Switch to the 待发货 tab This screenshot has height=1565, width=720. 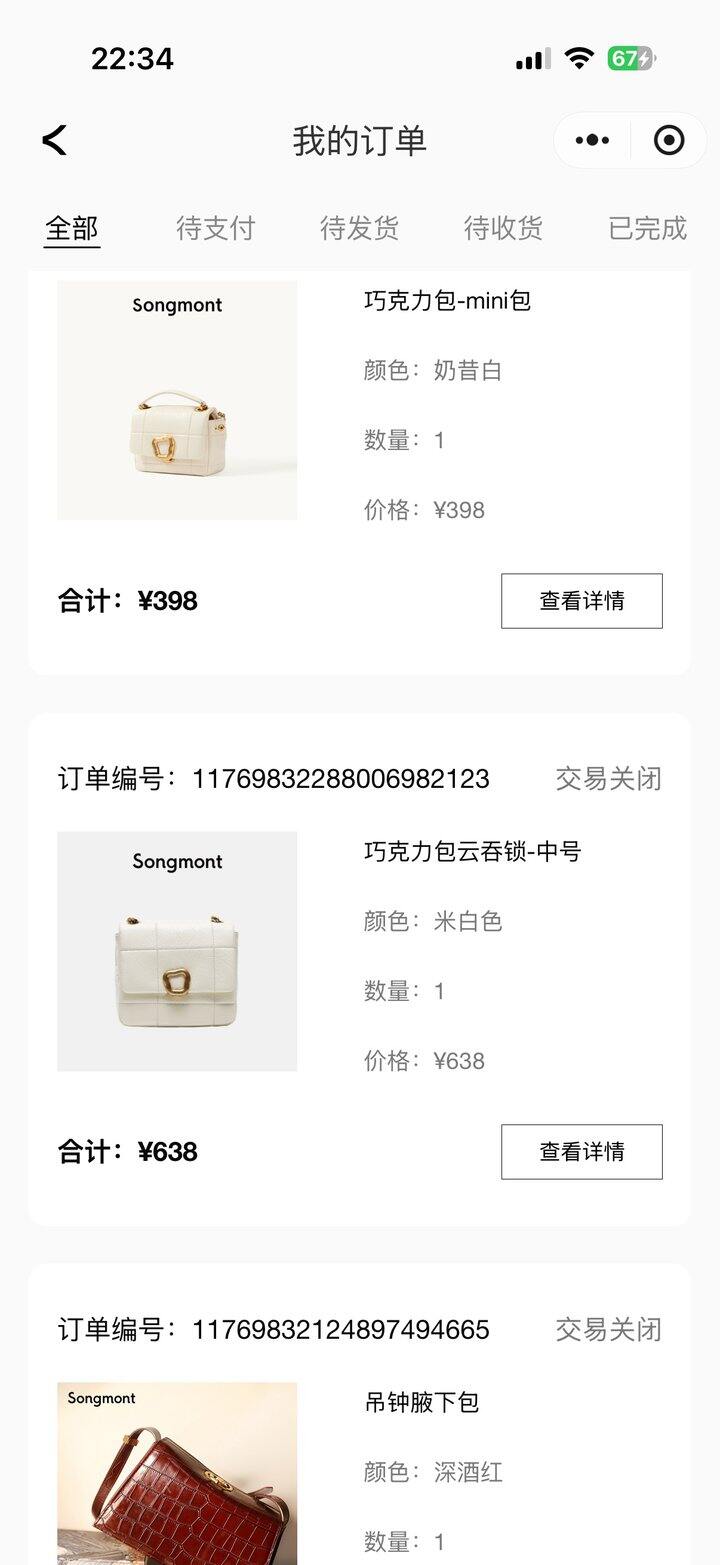pyautogui.click(x=360, y=228)
